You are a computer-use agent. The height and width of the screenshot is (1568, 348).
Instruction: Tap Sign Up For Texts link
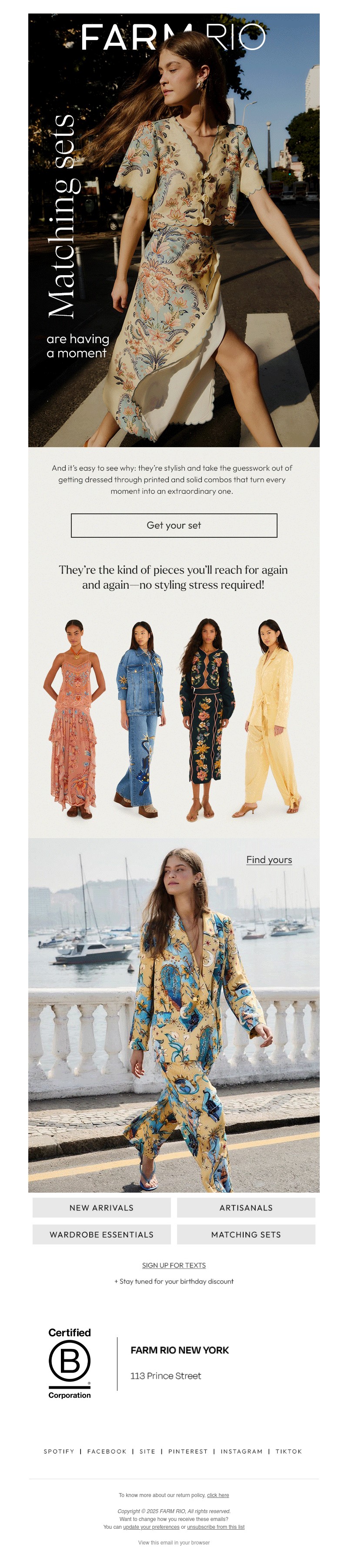(174, 1265)
